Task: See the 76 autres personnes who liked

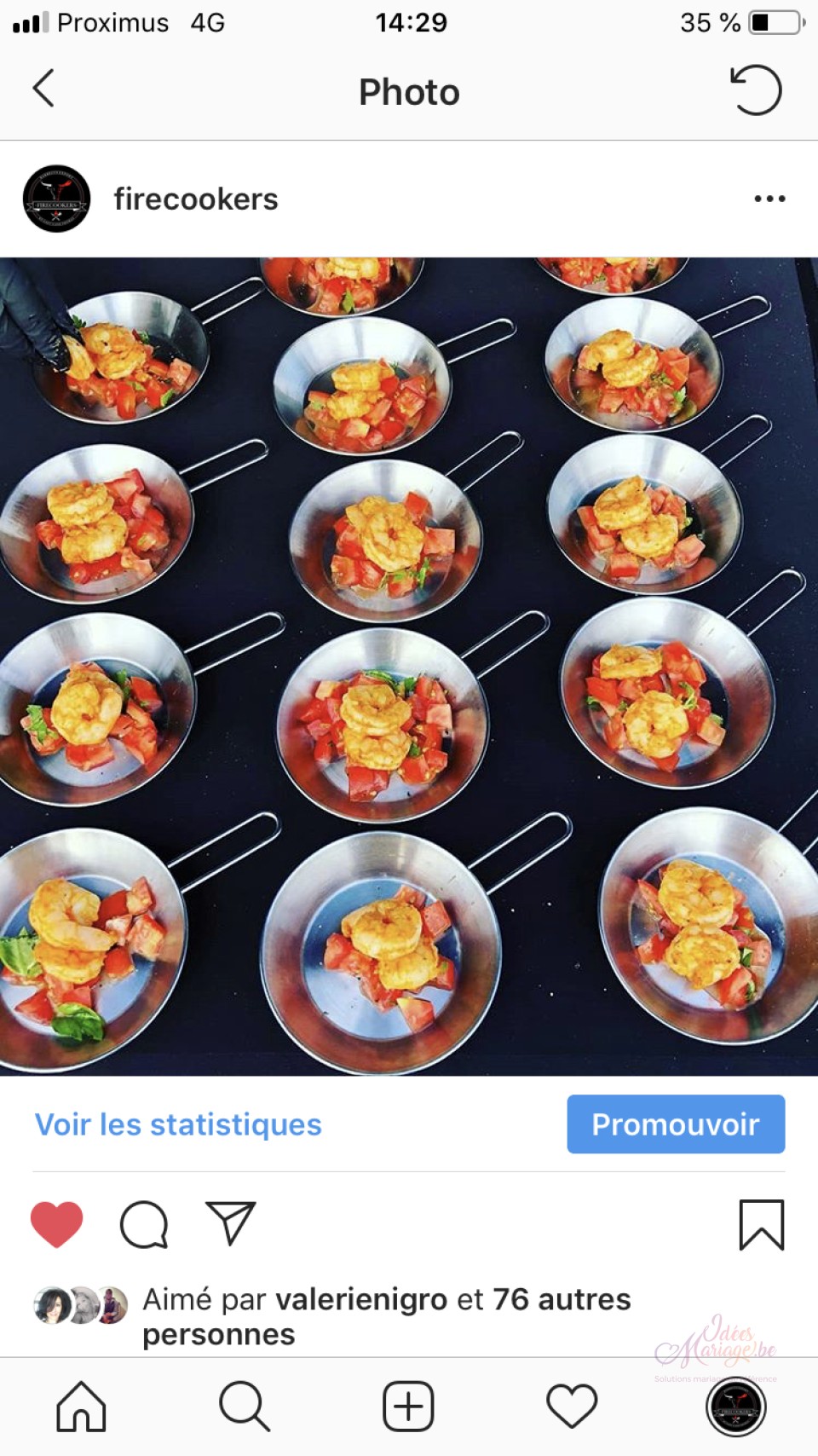Action: (387, 1316)
